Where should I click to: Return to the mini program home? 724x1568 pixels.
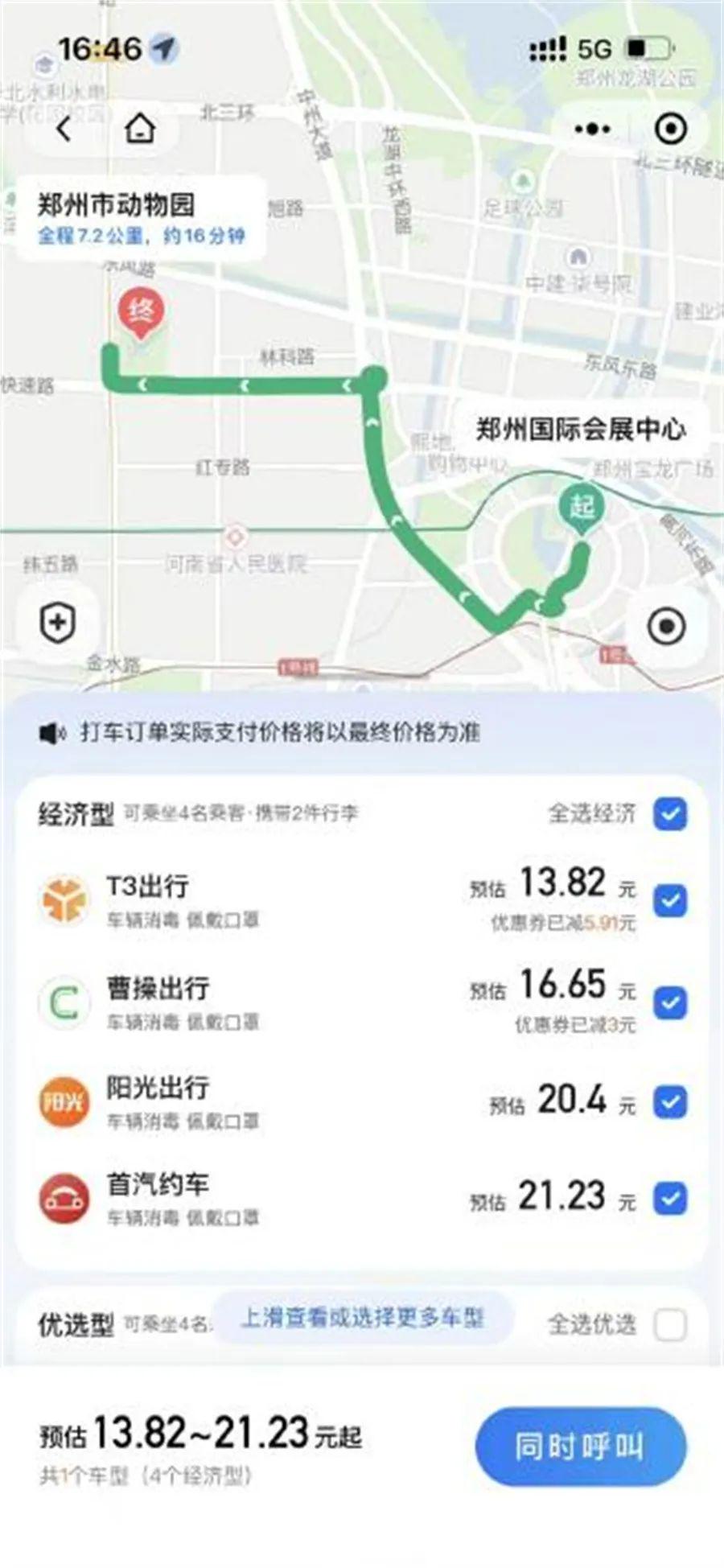pos(140,128)
